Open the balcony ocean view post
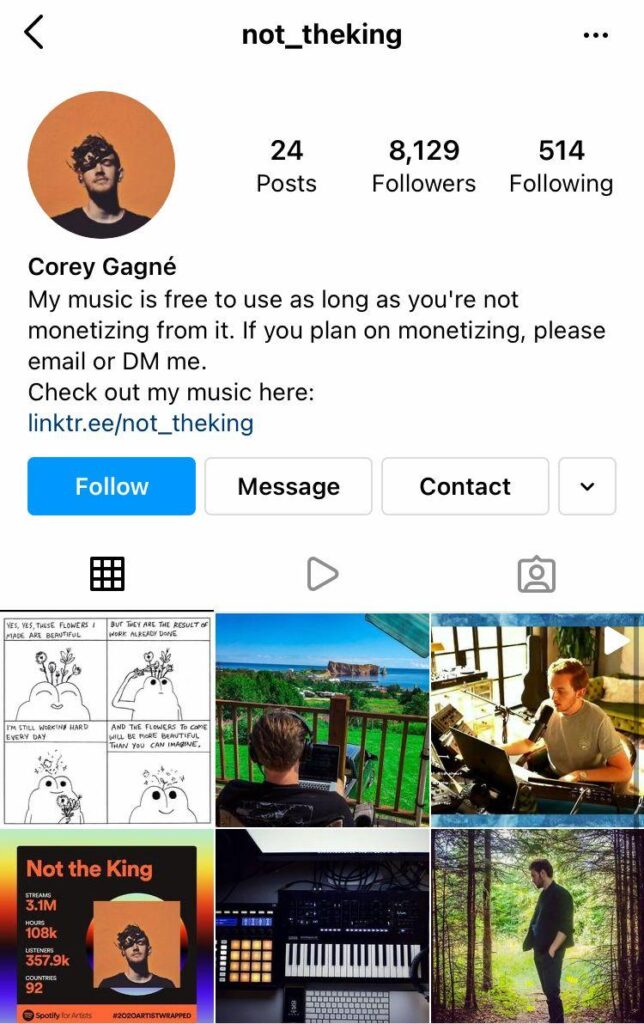This screenshot has width=644, height=1024. click(321, 719)
